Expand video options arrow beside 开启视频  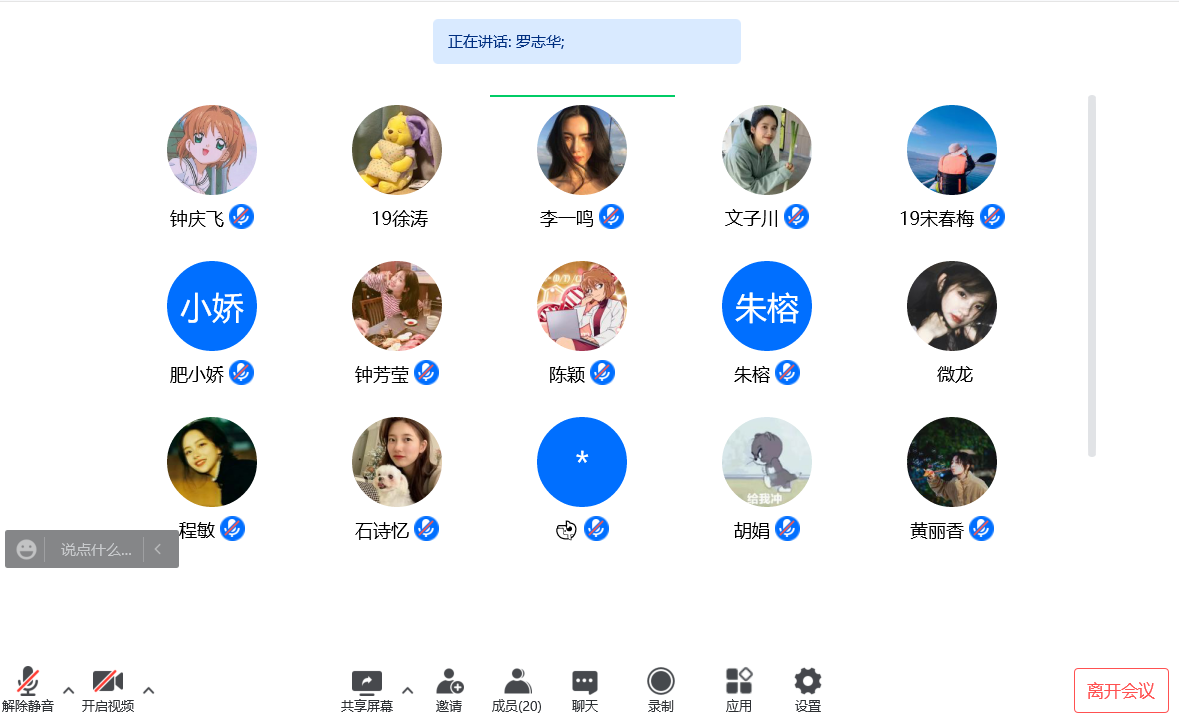point(148,690)
